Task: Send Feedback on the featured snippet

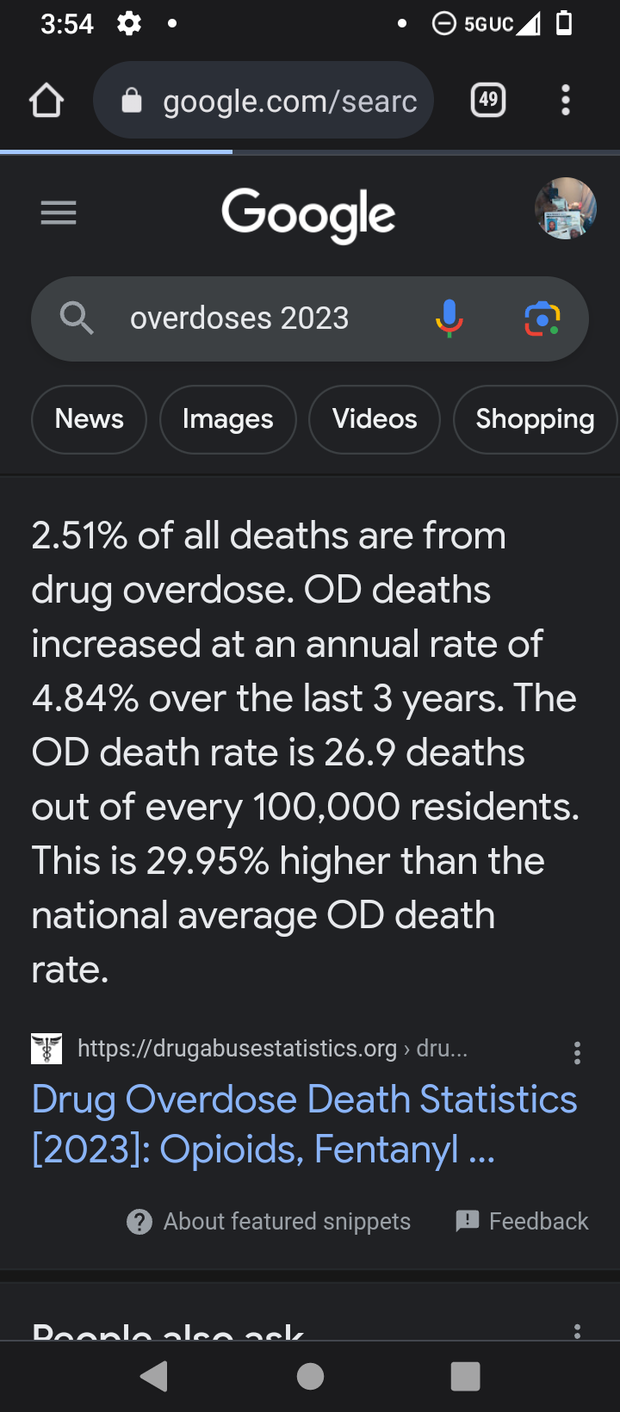Action: tap(522, 1221)
